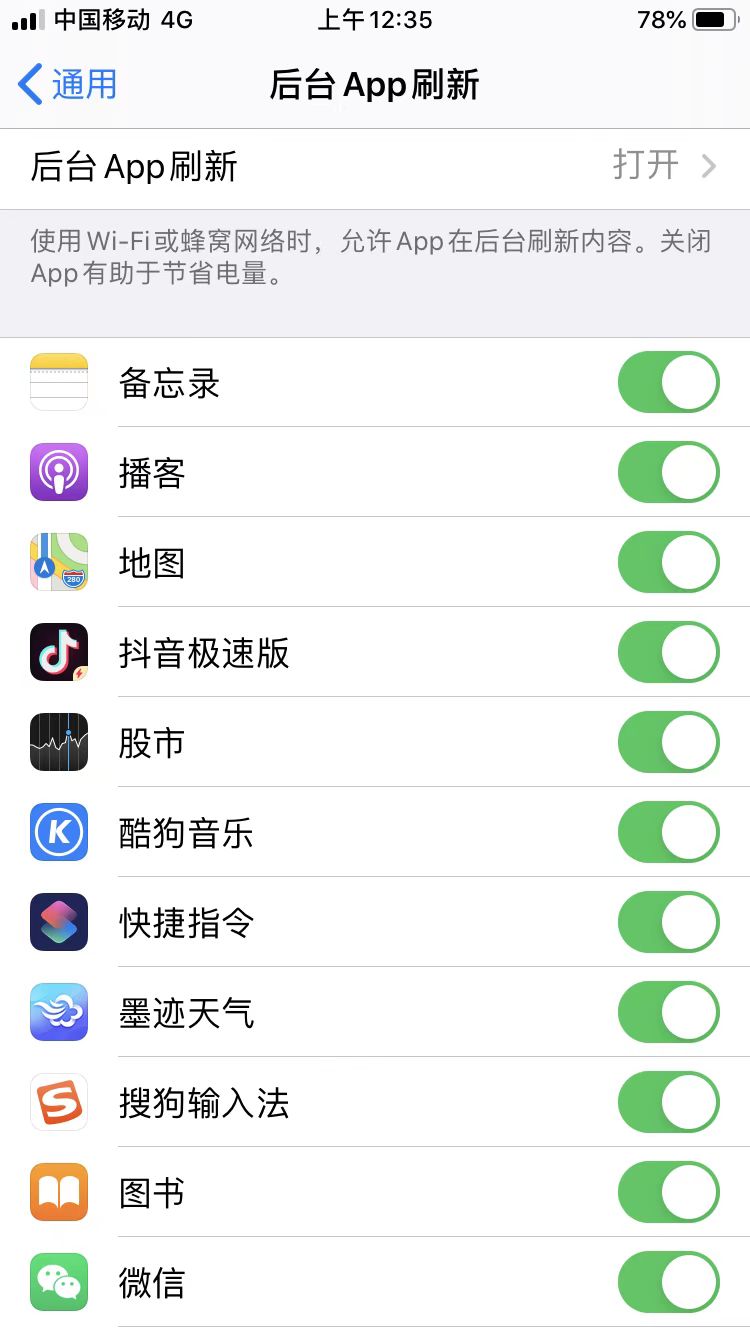Viewport: 750px width, 1334px height.
Task: Toggle 墨迹天气 background refresh
Action: (x=668, y=1013)
